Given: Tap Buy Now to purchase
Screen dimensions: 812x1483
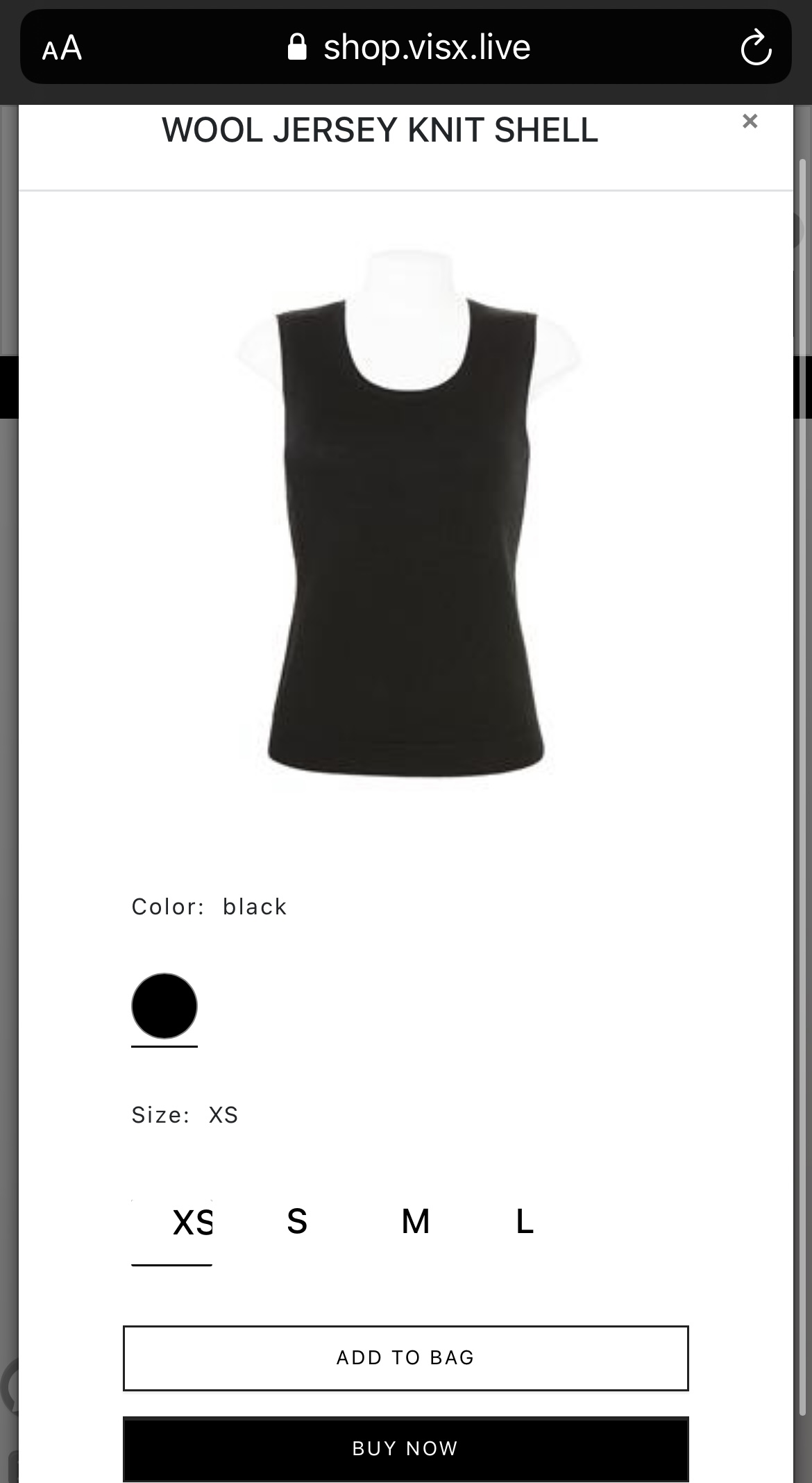Looking at the screenshot, I should [x=405, y=1448].
